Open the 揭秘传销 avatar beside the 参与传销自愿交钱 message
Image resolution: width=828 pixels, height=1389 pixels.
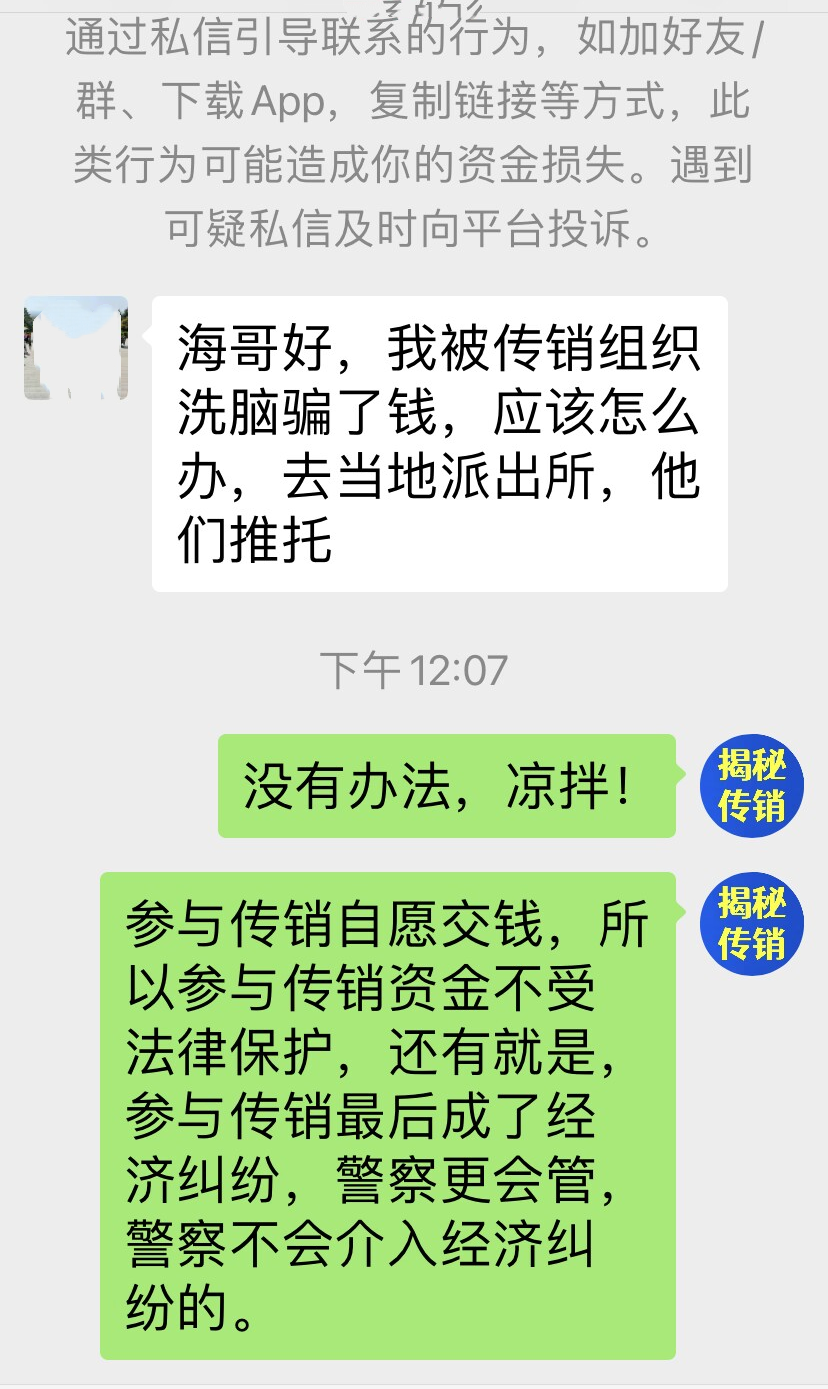coord(751,924)
